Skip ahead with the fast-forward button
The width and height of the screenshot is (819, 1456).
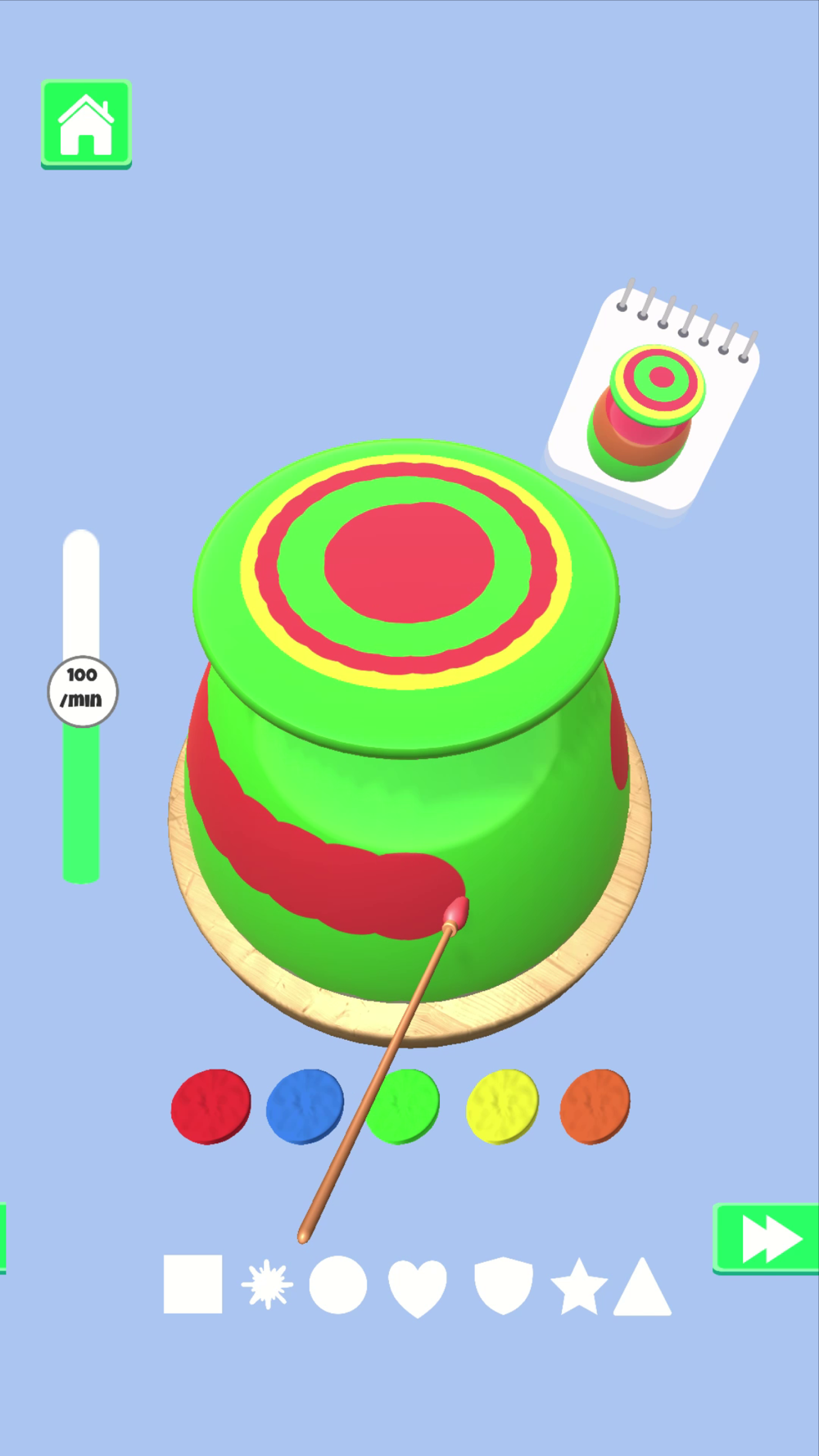coord(767,1238)
